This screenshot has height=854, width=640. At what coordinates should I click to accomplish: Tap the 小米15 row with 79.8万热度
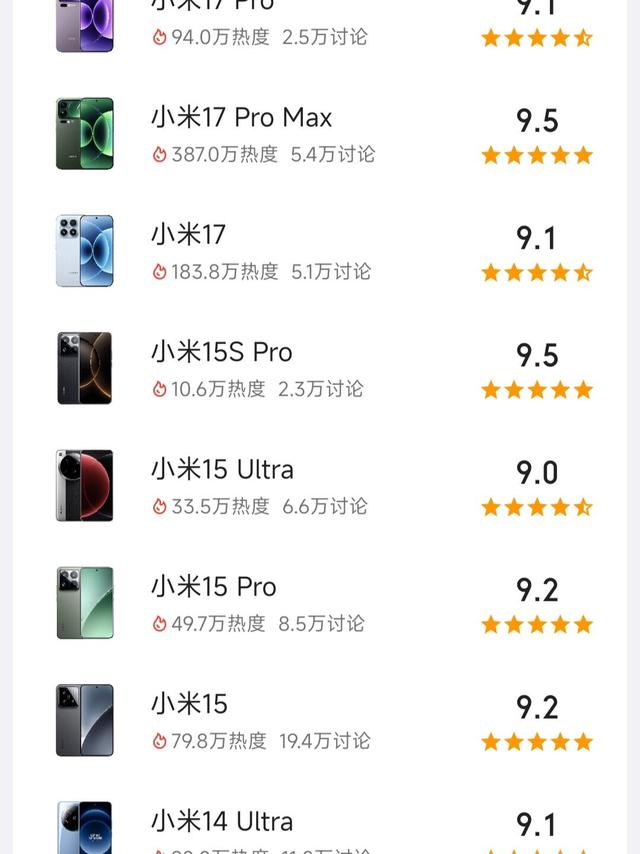(x=190, y=704)
